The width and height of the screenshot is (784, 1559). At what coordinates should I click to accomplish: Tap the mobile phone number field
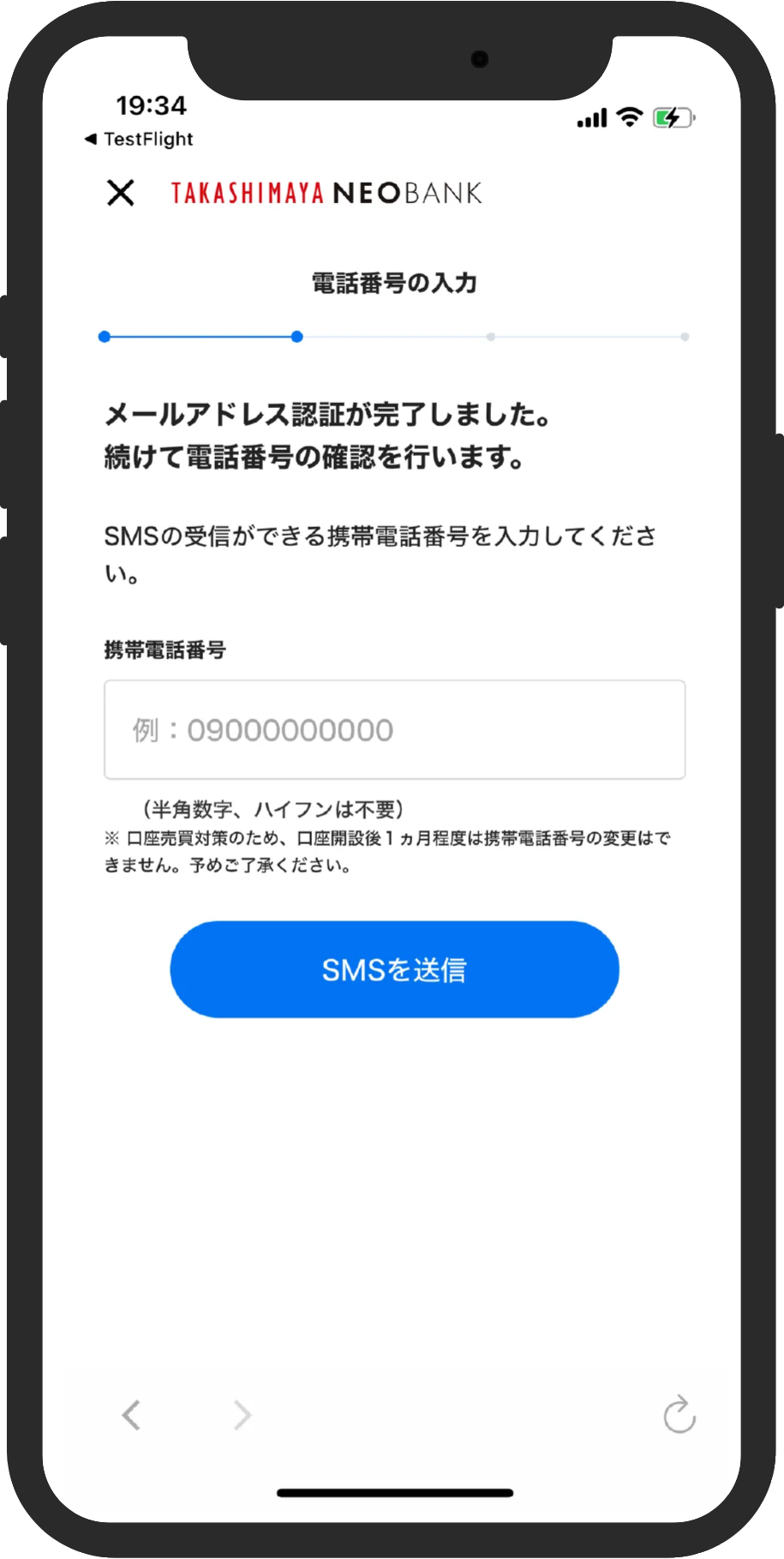click(394, 729)
